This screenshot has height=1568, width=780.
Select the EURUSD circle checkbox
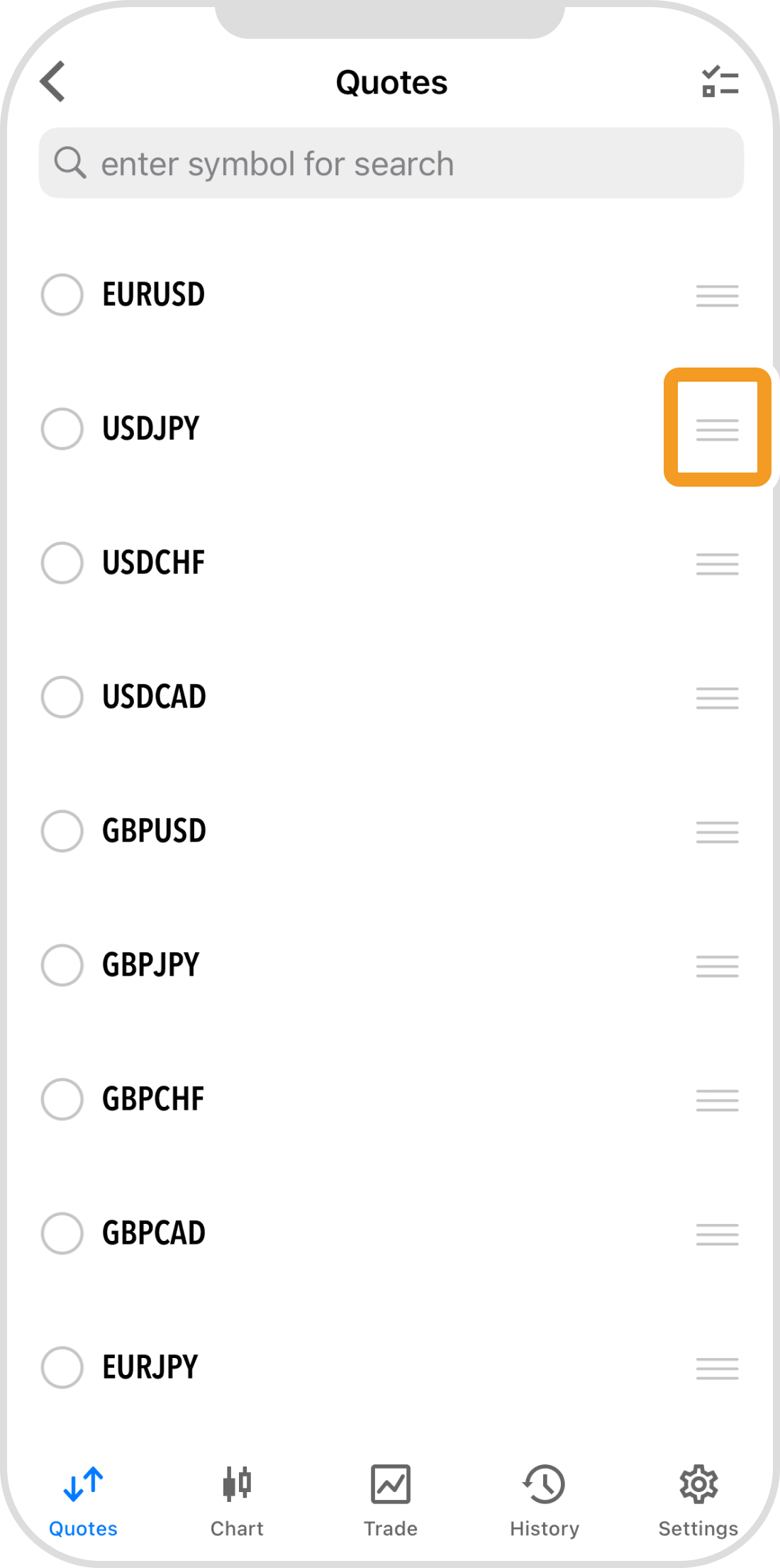62,294
